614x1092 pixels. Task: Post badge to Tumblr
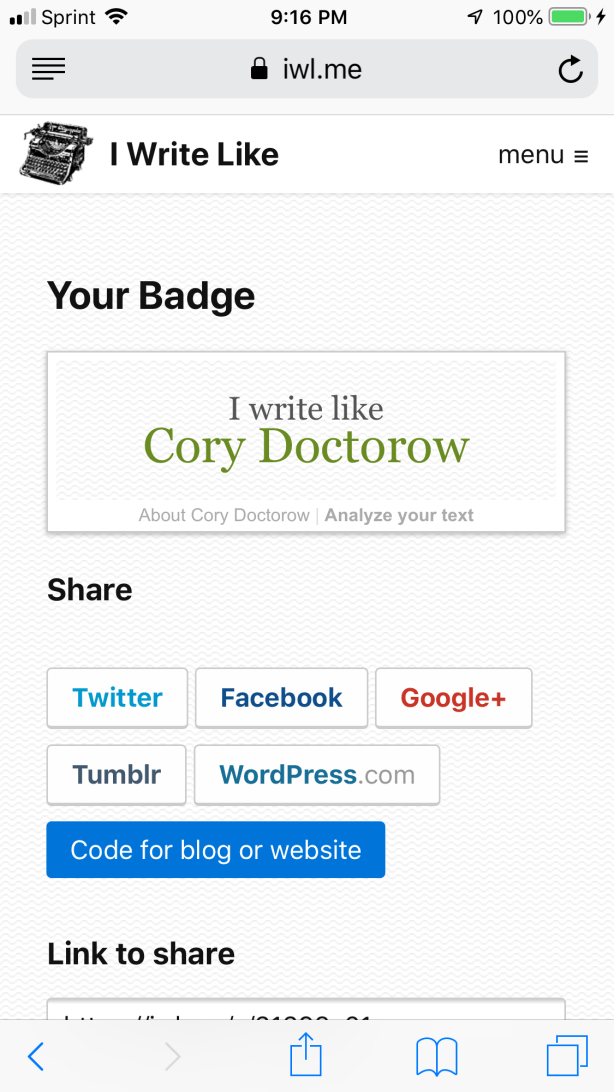tap(116, 775)
